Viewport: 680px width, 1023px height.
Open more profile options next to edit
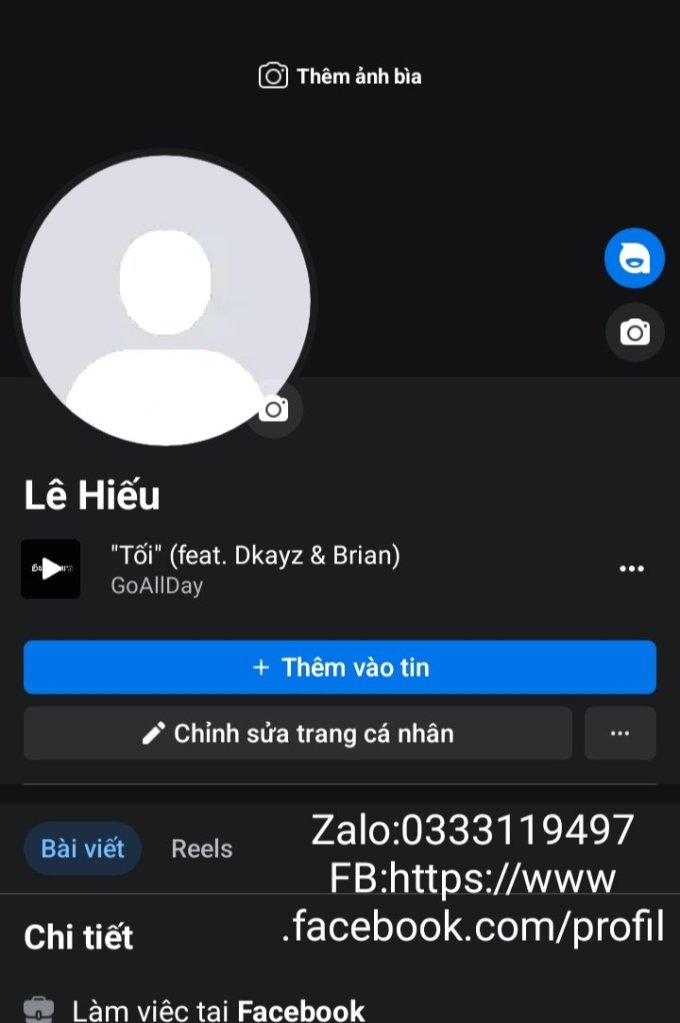pyautogui.click(x=620, y=733)
